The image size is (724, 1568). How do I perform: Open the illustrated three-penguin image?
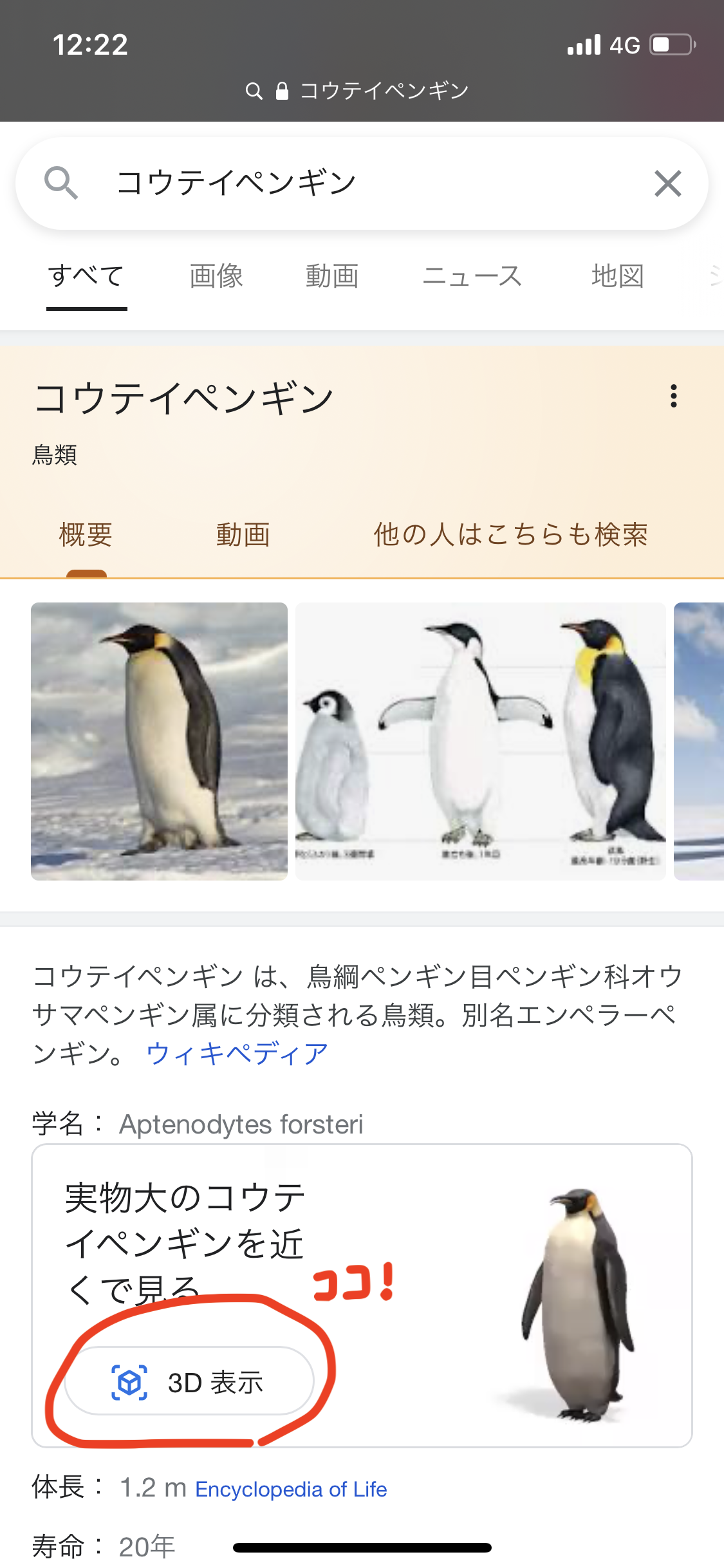tap(480, 741)
